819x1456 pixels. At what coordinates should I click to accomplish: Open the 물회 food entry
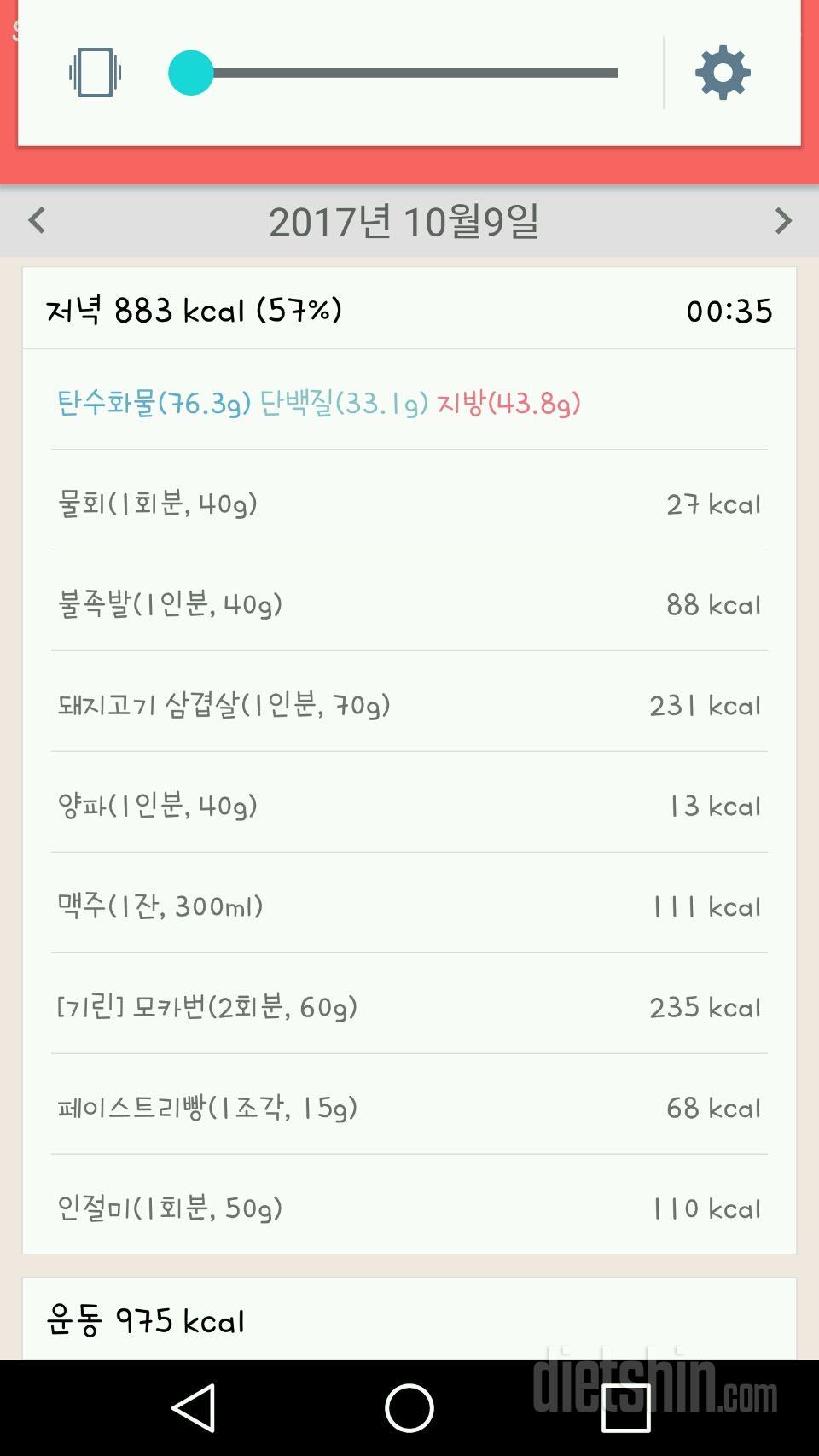409,504
